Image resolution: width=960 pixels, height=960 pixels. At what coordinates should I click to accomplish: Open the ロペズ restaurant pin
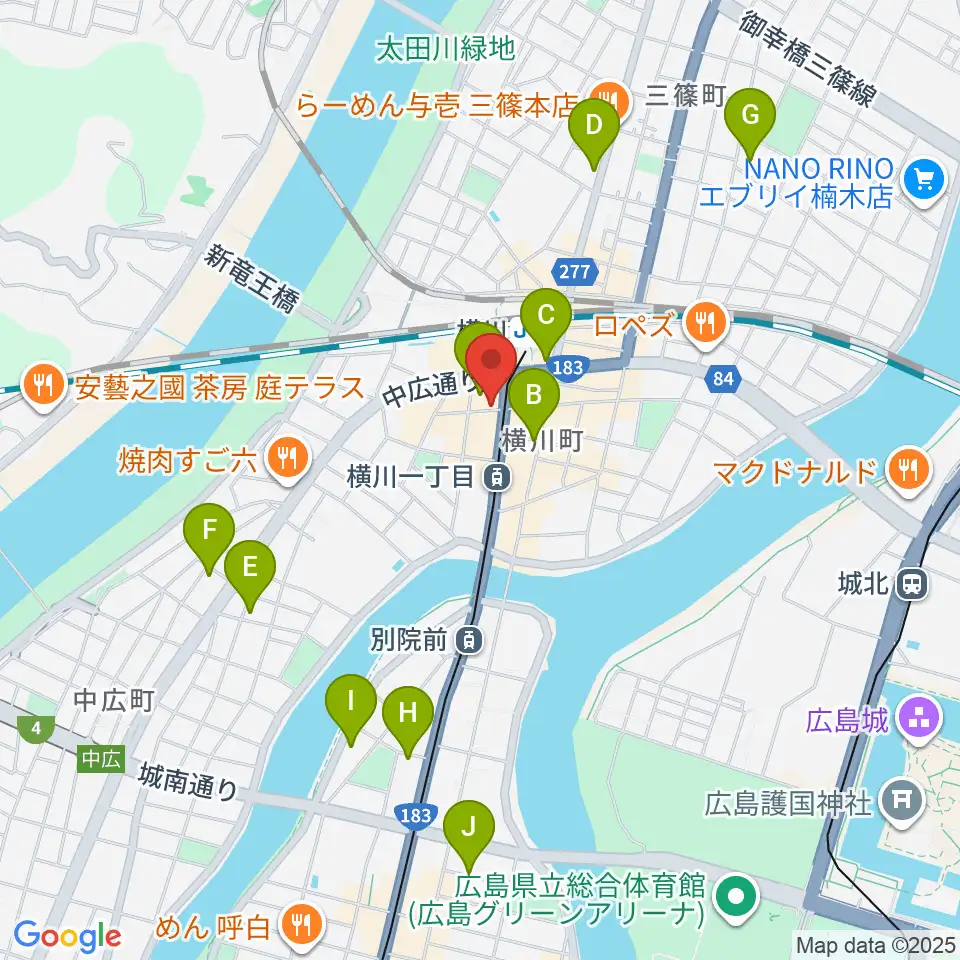tap(706, 324)
